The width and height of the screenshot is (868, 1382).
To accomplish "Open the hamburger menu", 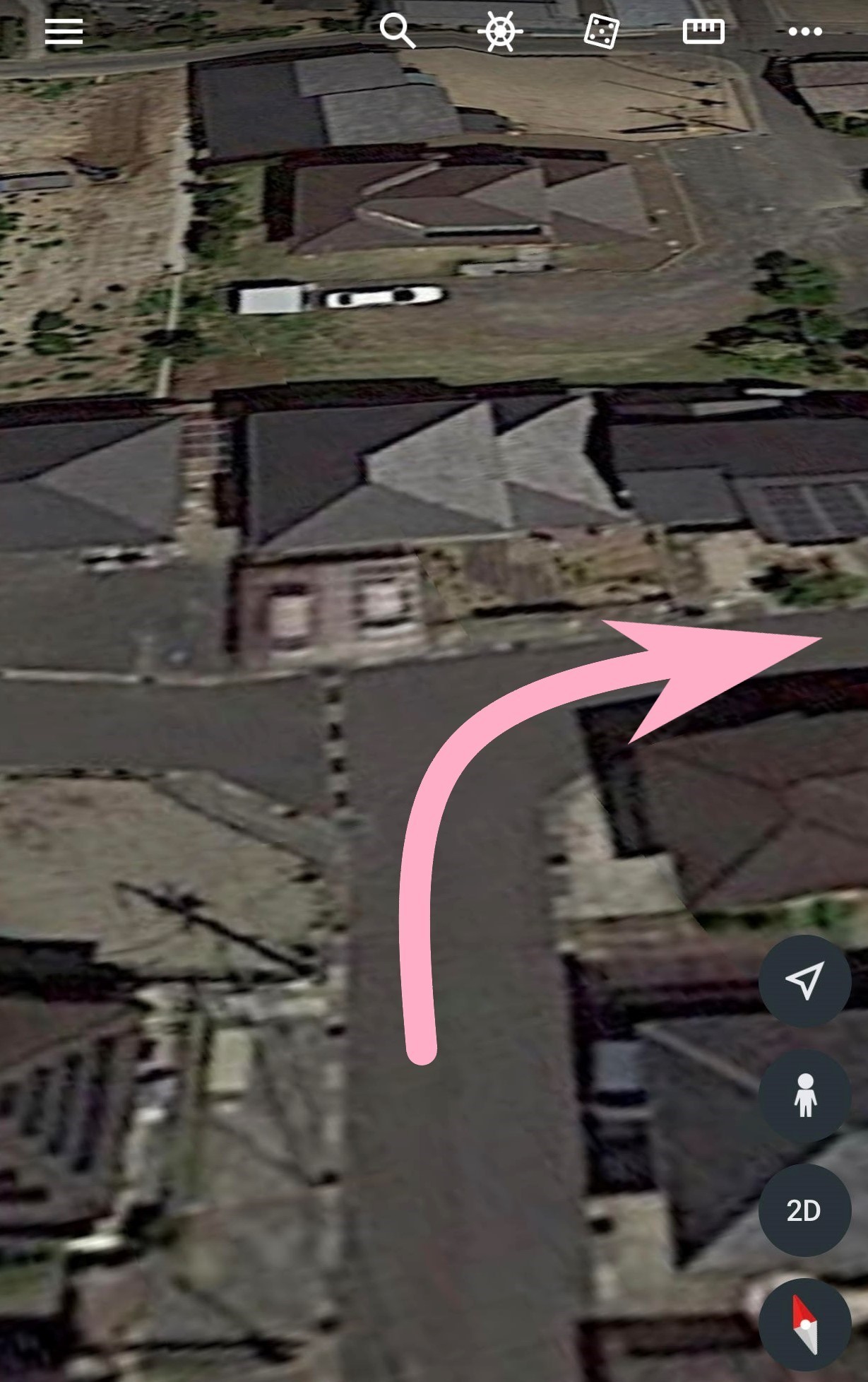I will point(64,31).
